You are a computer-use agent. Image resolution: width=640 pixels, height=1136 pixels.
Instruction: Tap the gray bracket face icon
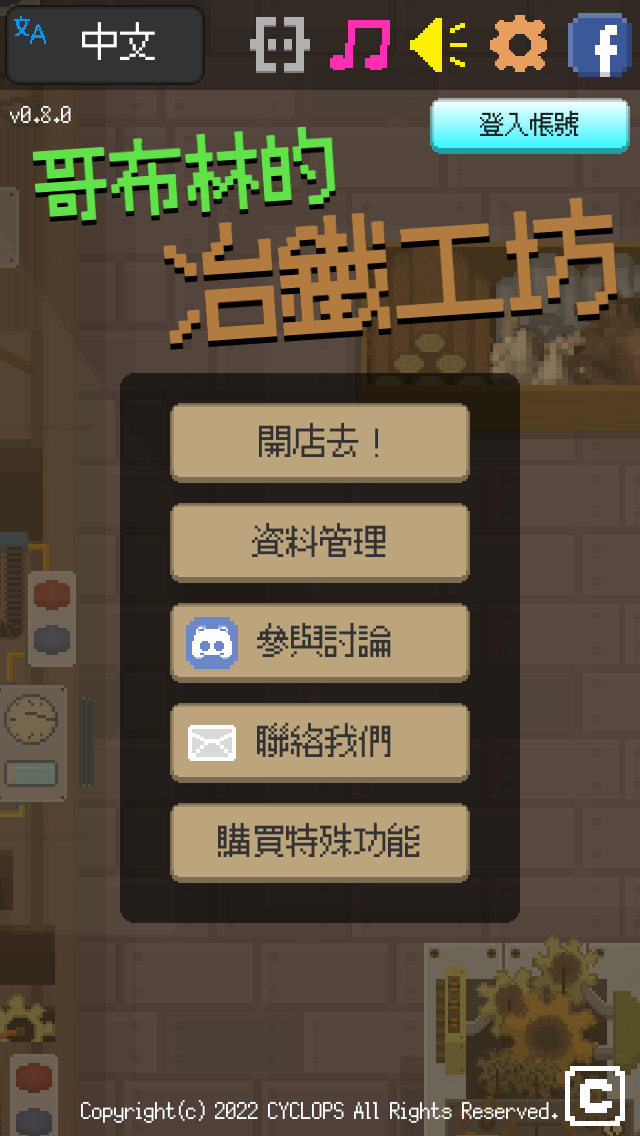click(x=280, y=46)
